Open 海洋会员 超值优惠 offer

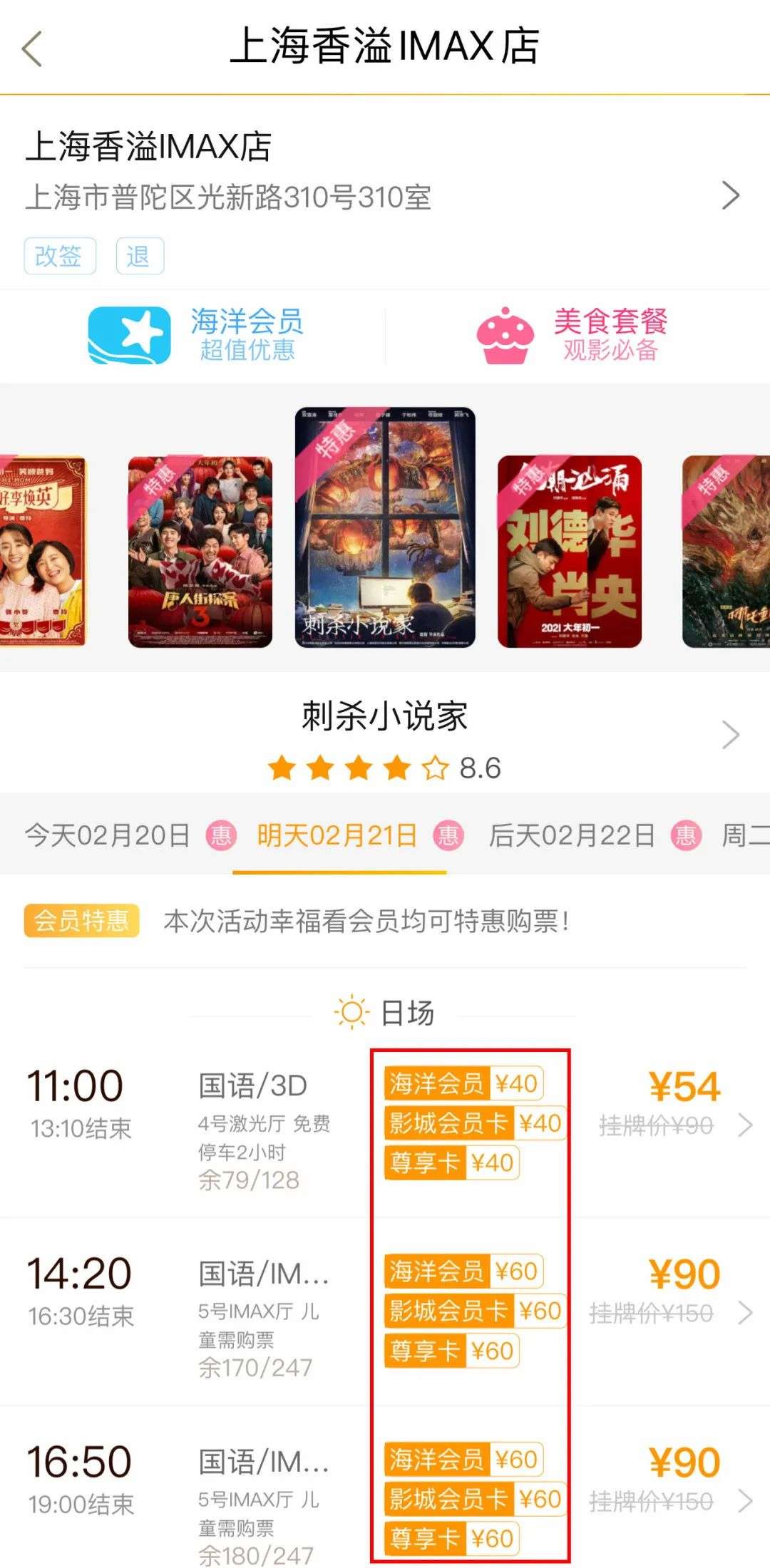pyautogui.click(x=196, y=335)
